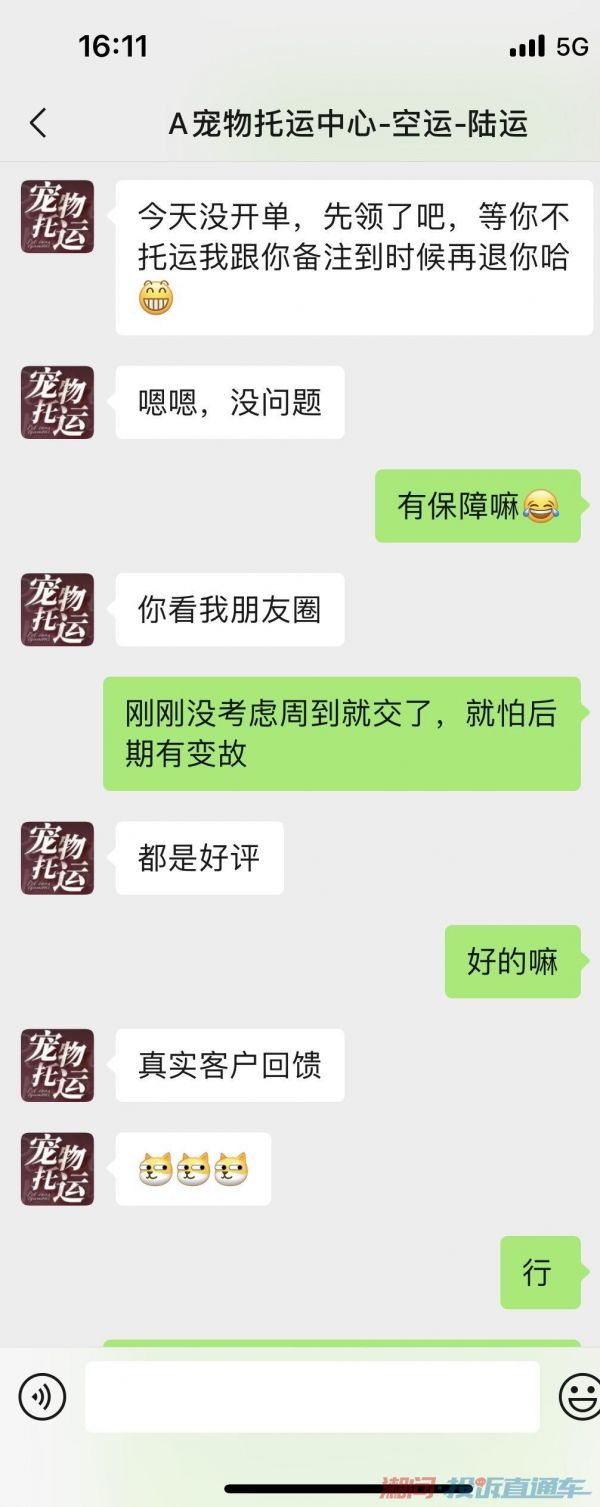
Task: Open the contact avatar beside 嗯嗯，没问题
Action: 57,402
